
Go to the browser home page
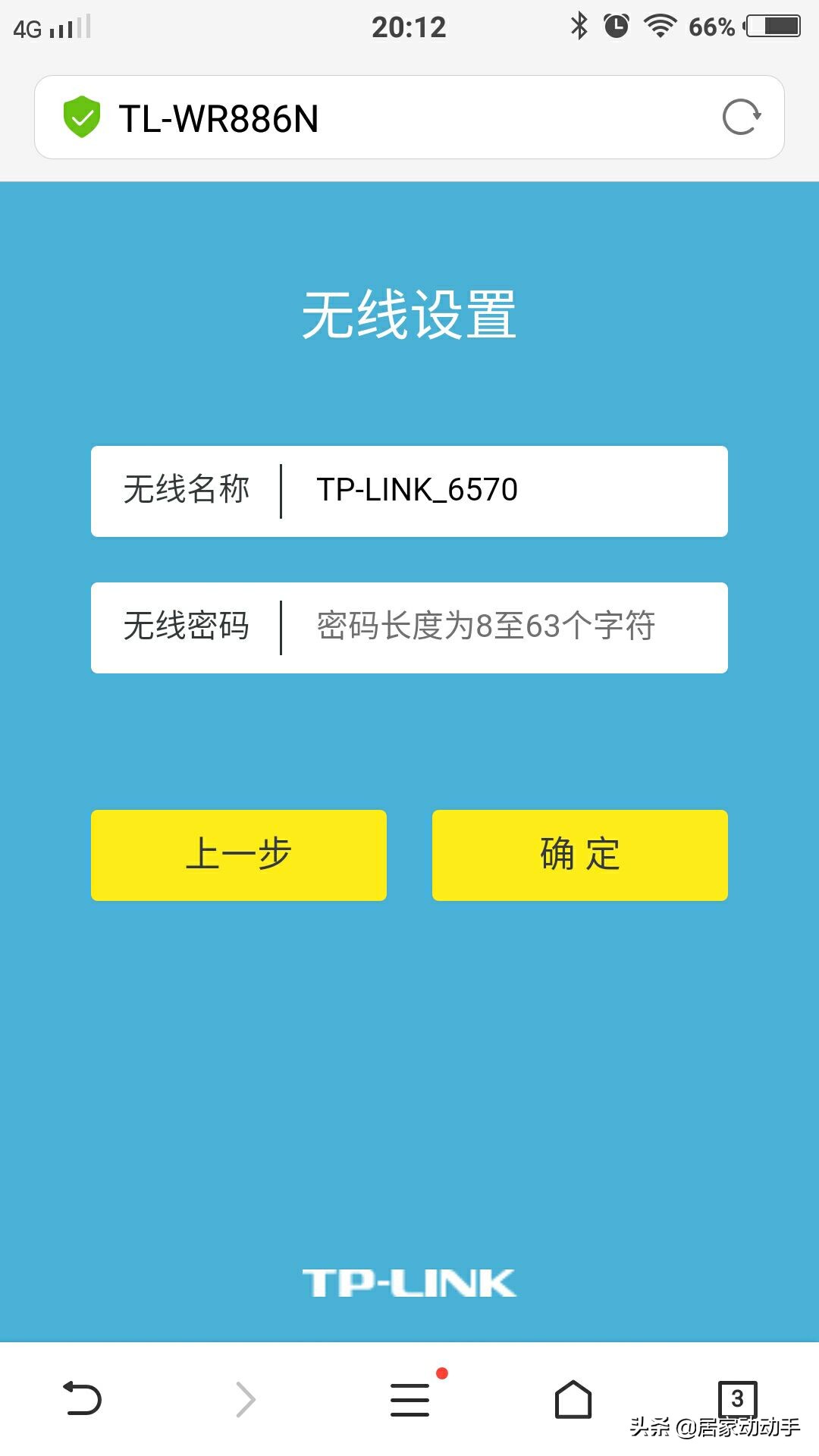coord(573,1399)
